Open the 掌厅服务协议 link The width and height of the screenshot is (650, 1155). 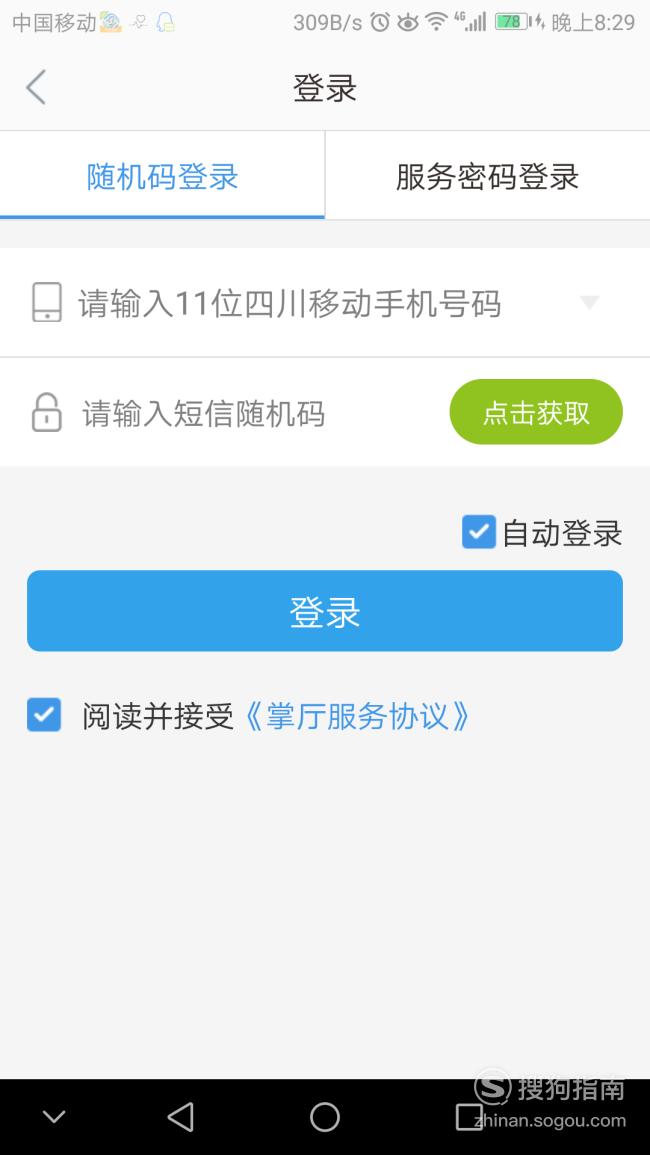click(357, 716)
